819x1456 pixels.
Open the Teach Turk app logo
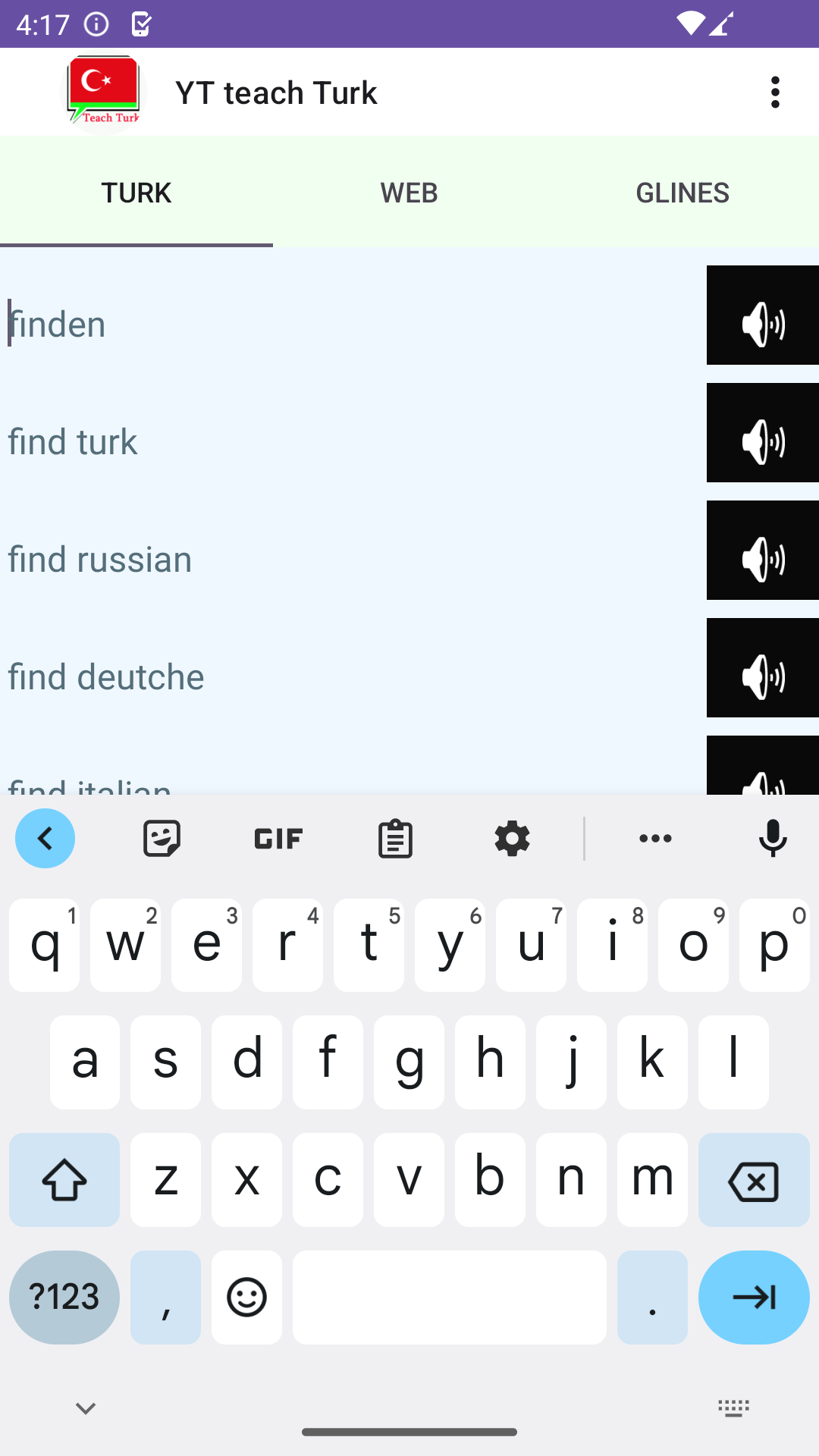(103, 91)
